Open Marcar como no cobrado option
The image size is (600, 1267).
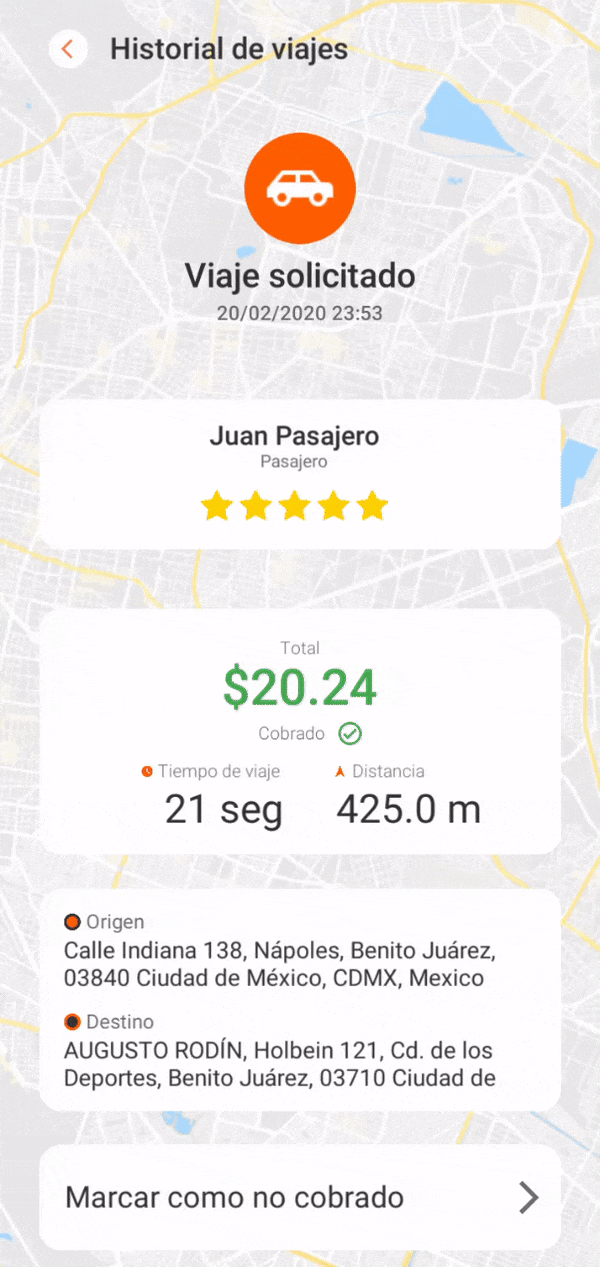300,1197
